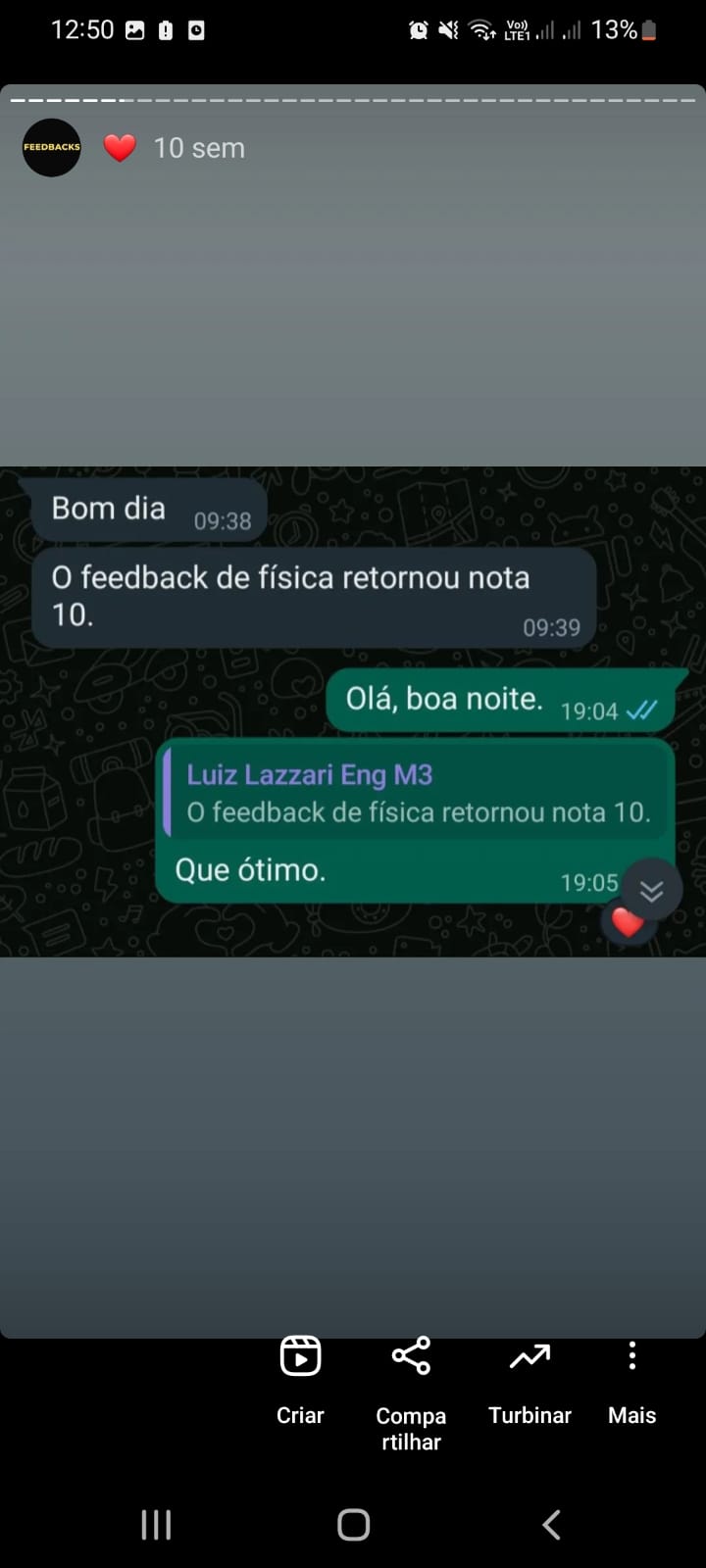Screen dimensions: 706x1568
Task: Open the recent apps view
Action: coord(156,1525)
